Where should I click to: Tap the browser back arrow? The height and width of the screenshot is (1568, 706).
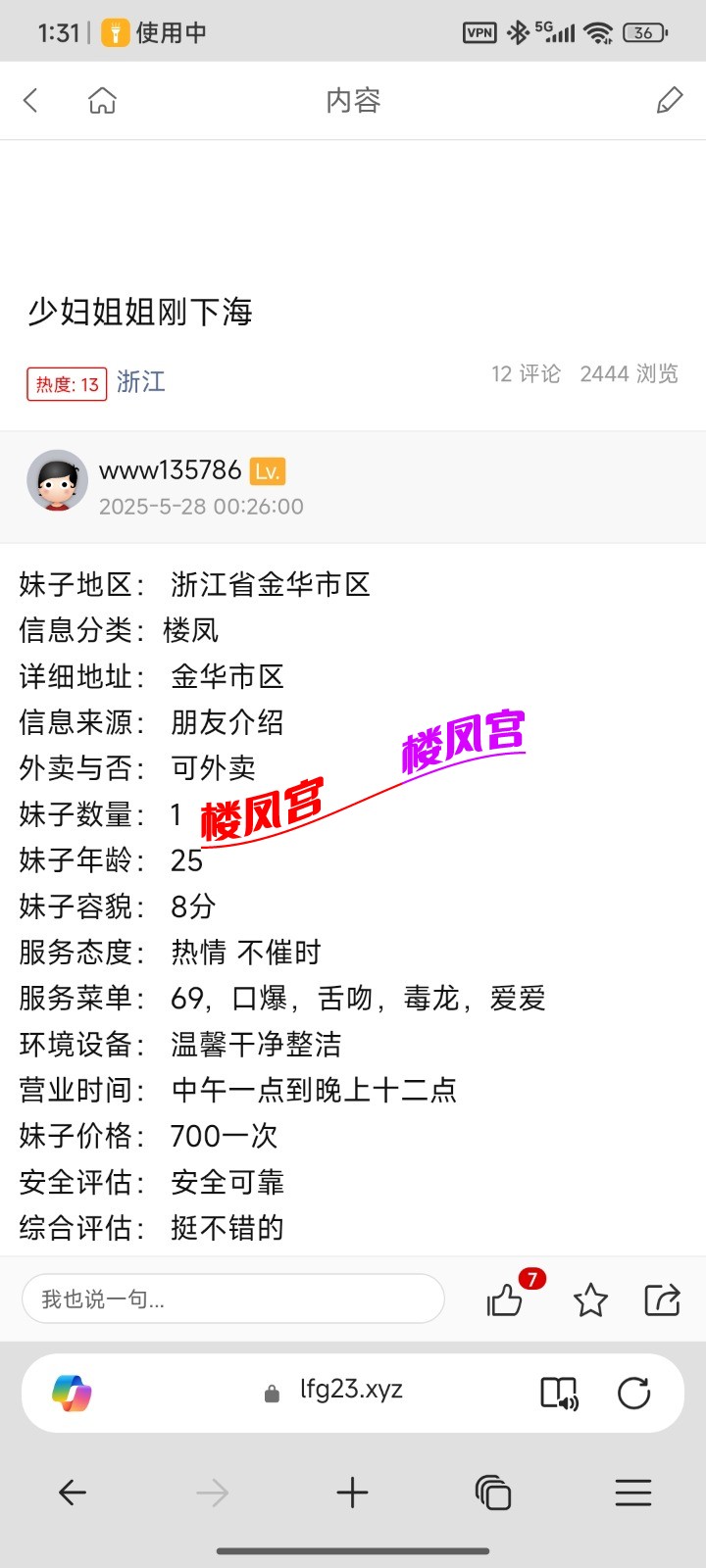73,1493
